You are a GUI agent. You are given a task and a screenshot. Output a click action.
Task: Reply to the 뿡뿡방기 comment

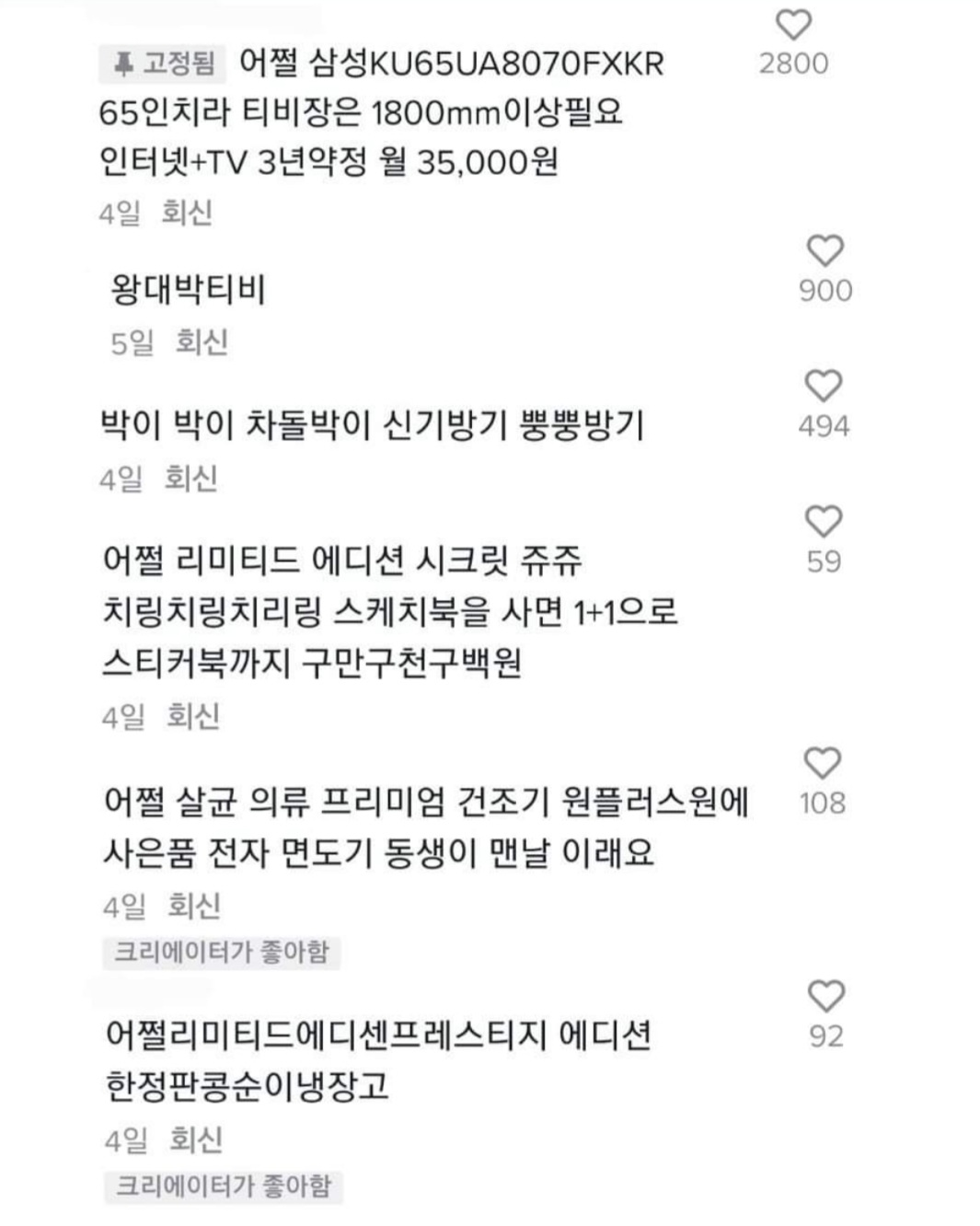190,478
